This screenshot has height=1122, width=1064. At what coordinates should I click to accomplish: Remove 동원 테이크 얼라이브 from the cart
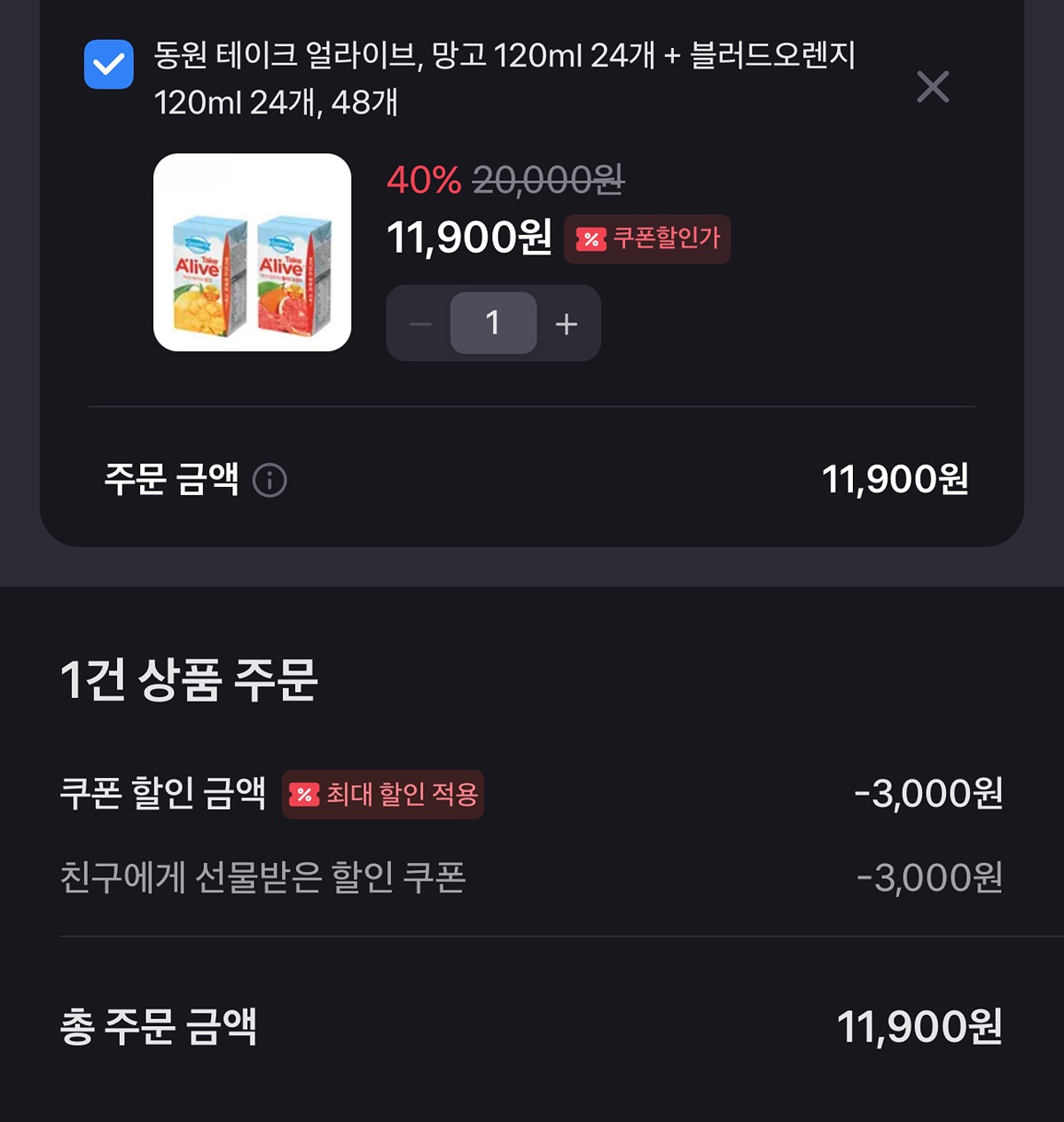932,87
